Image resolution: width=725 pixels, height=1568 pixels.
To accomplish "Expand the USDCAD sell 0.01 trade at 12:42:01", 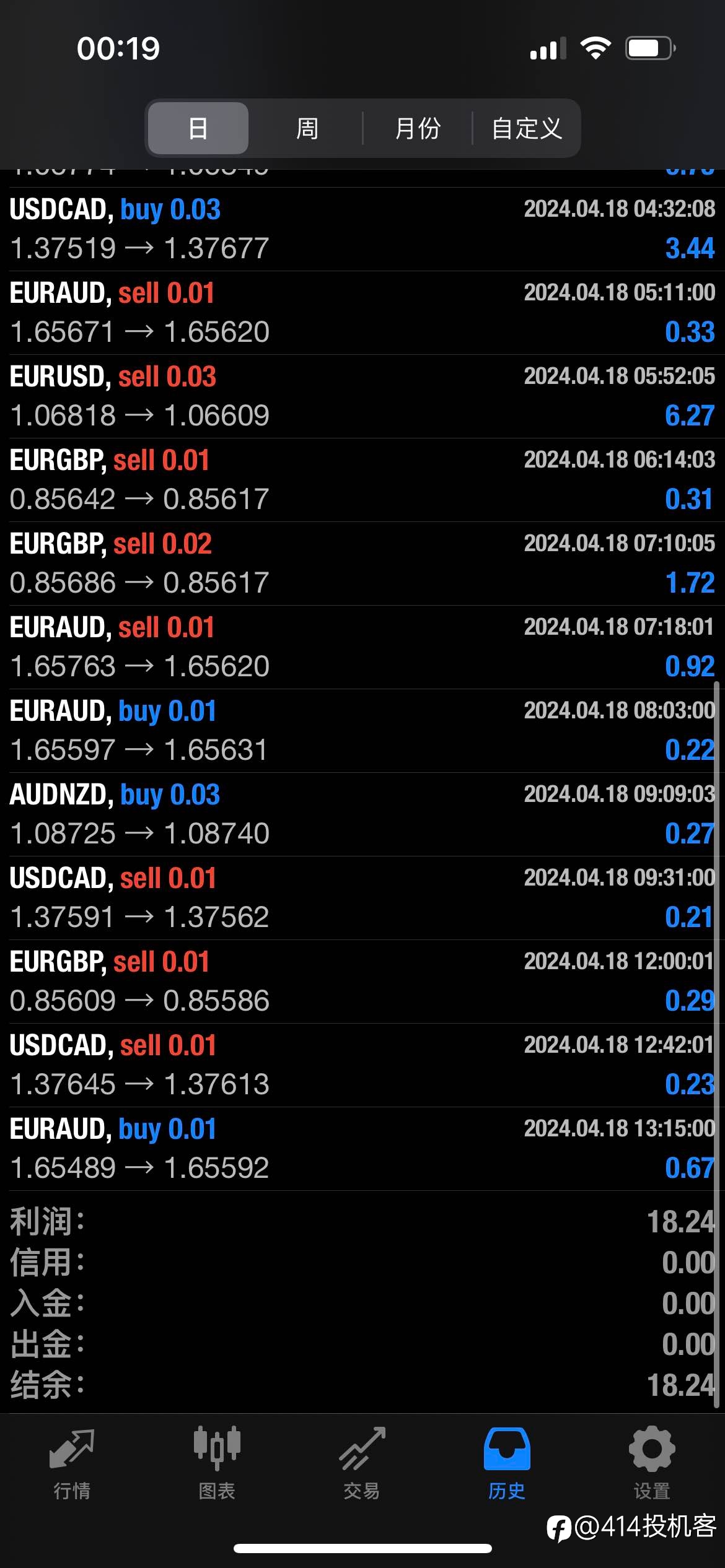I will point(362,1065).
